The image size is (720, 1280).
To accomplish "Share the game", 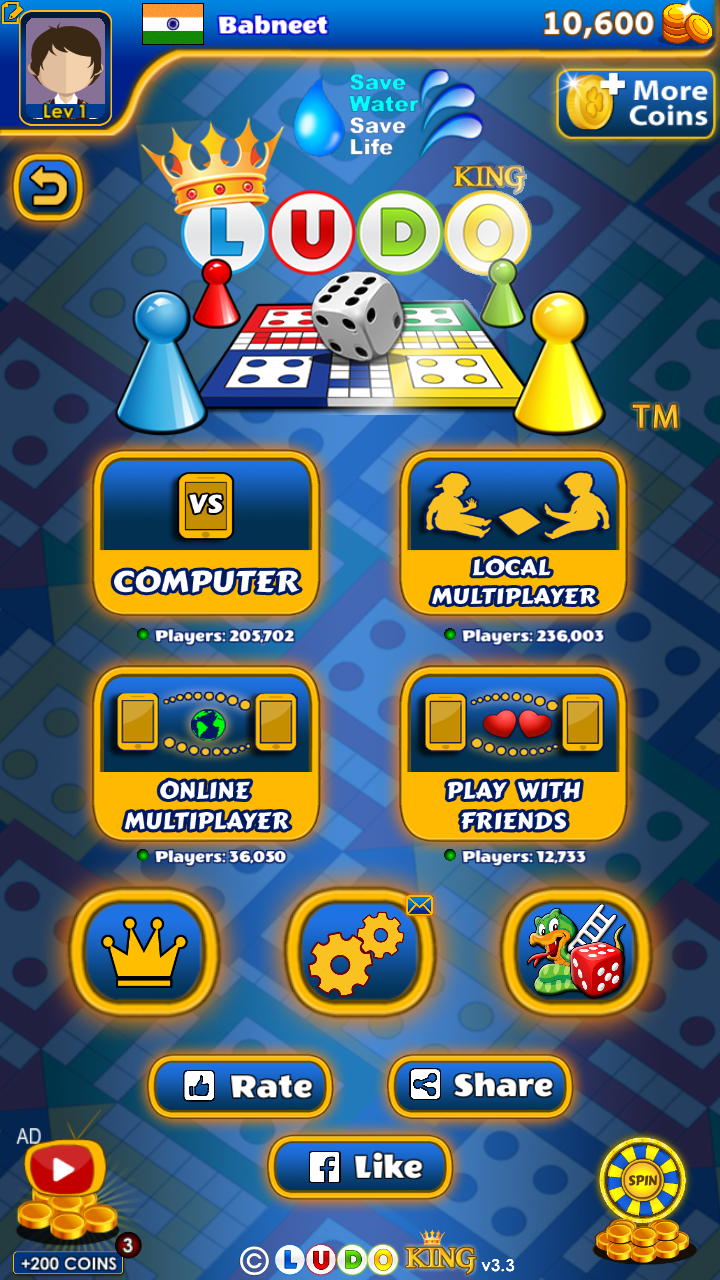I will click(x=480, y=1086).
